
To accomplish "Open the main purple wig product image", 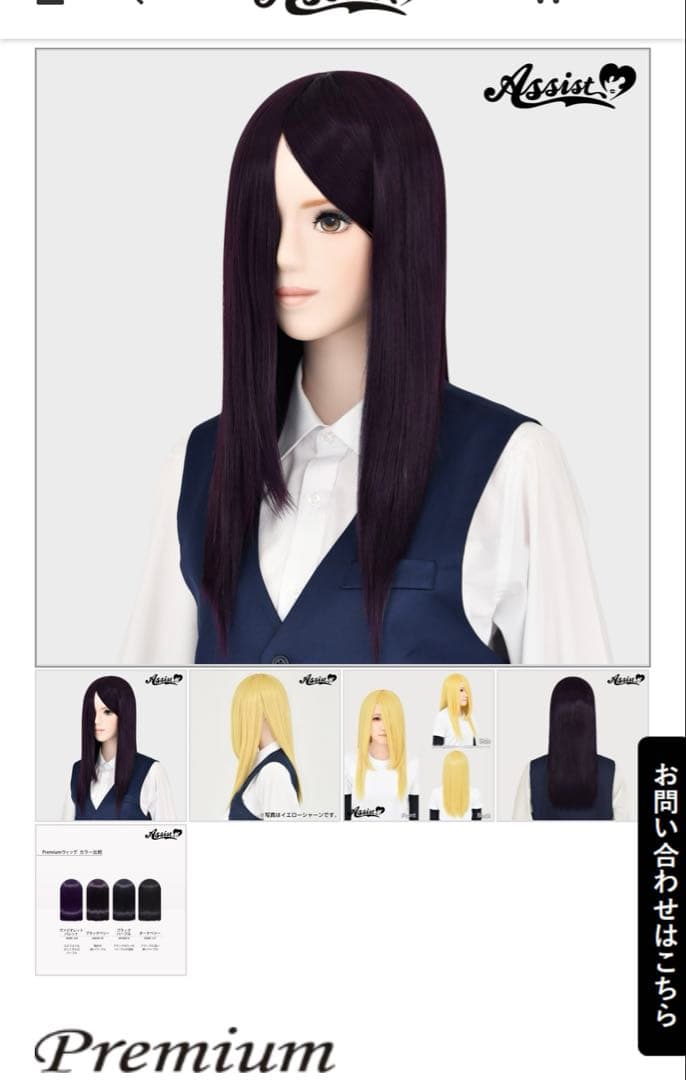I will pyautogui.click(x=342, y=357).
